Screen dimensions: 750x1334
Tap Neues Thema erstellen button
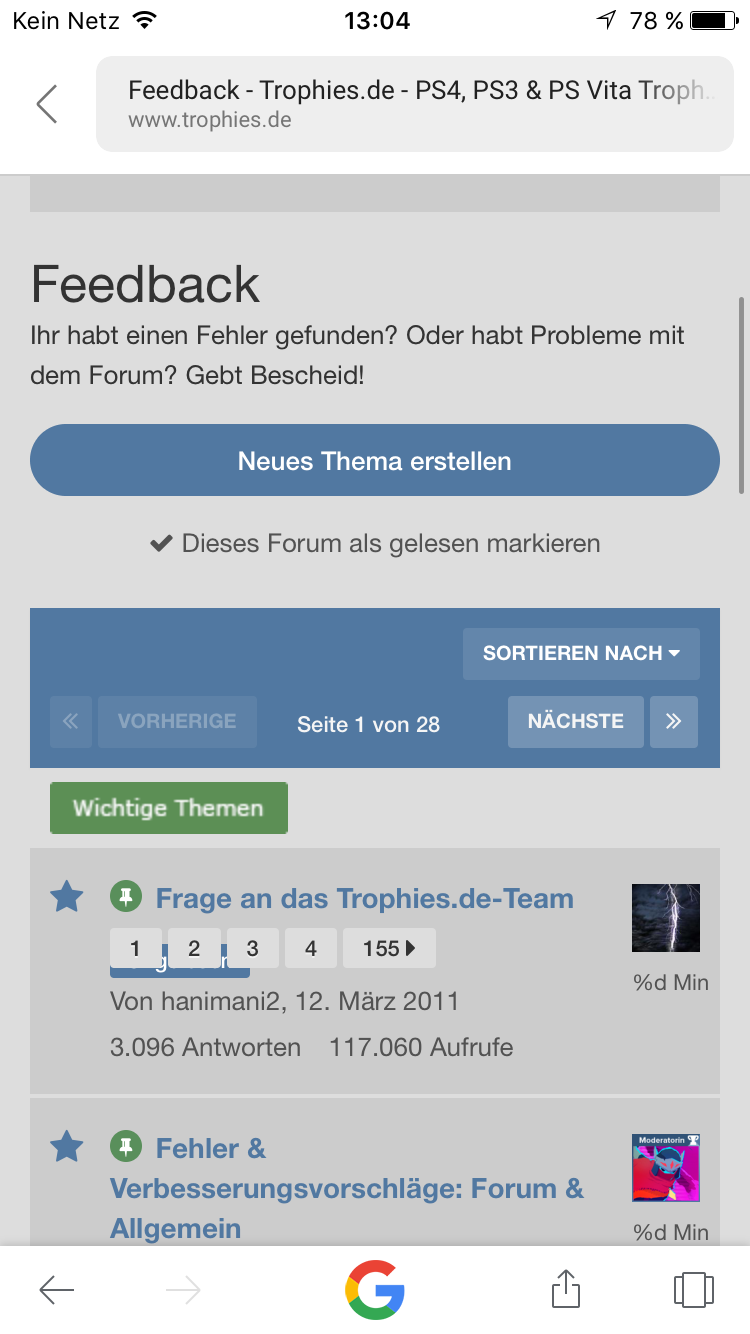[x=375, y=461]
